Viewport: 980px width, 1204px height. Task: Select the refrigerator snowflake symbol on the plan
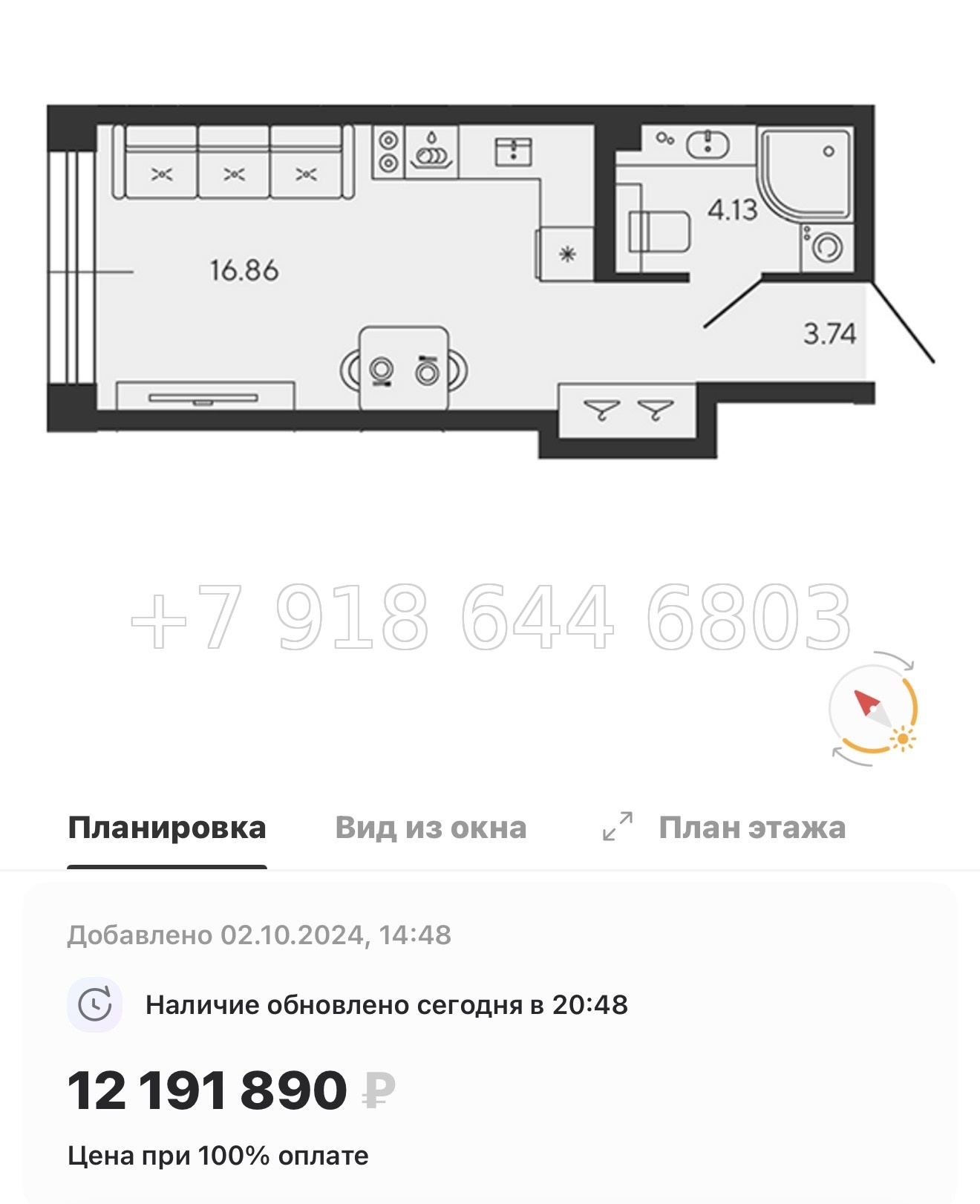568,255
